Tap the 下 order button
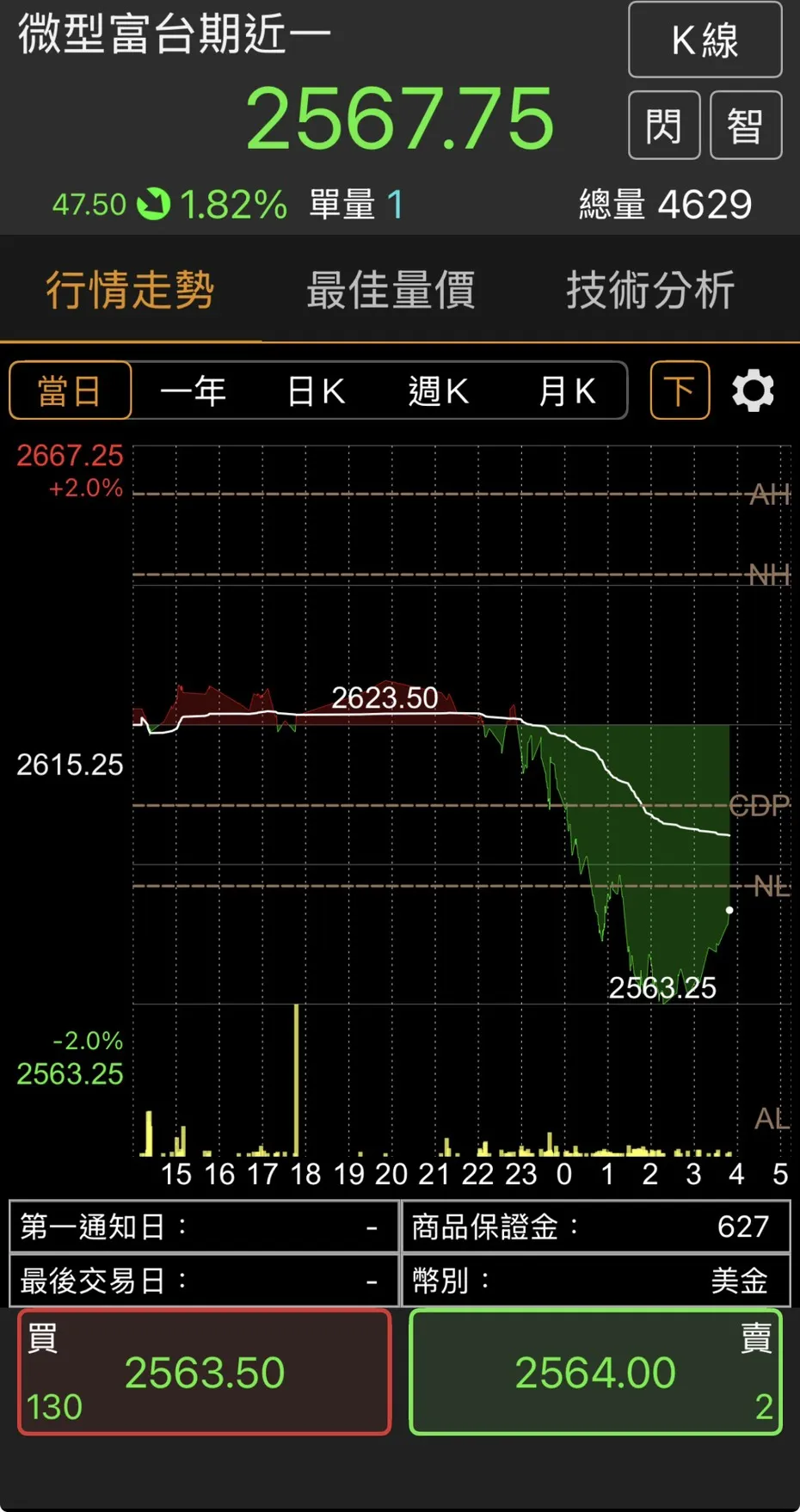 (680, 390)
